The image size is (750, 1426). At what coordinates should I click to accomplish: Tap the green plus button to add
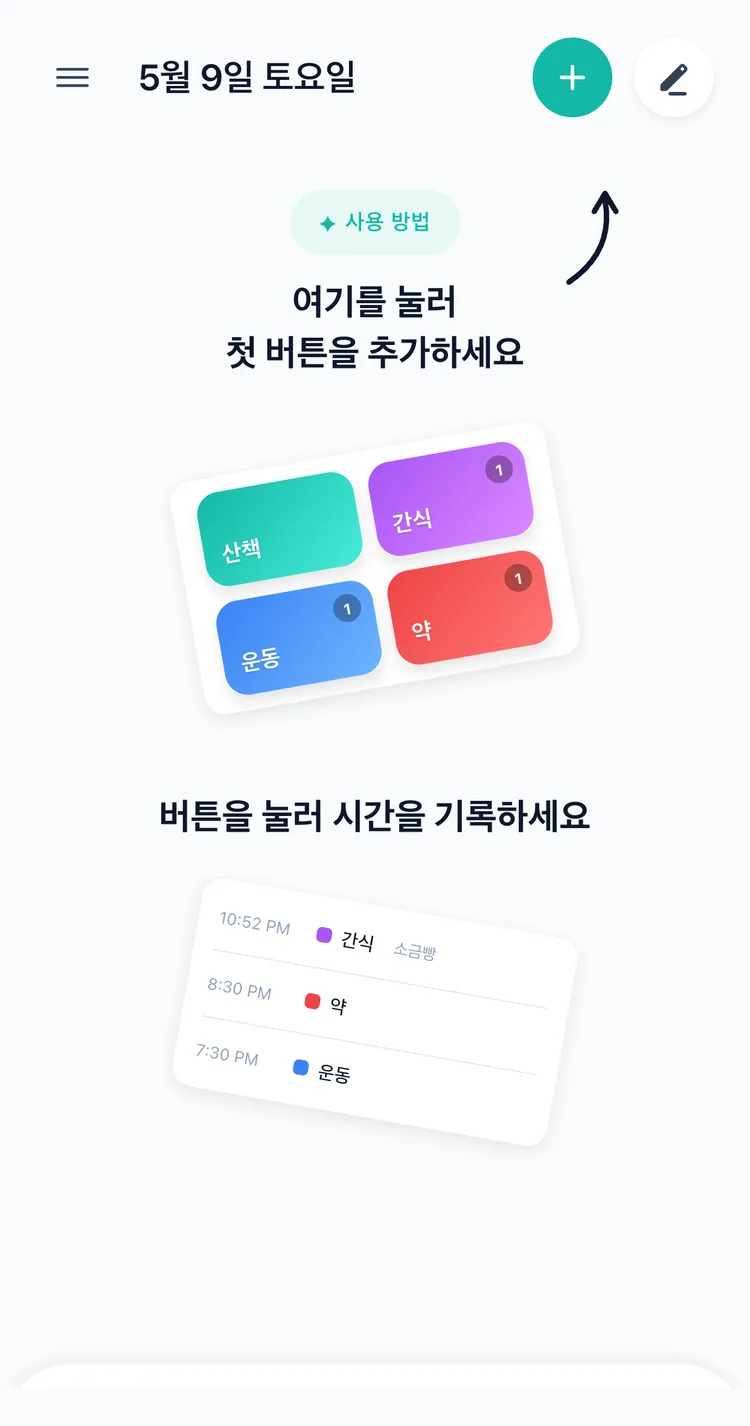click(x=572, y=78)
